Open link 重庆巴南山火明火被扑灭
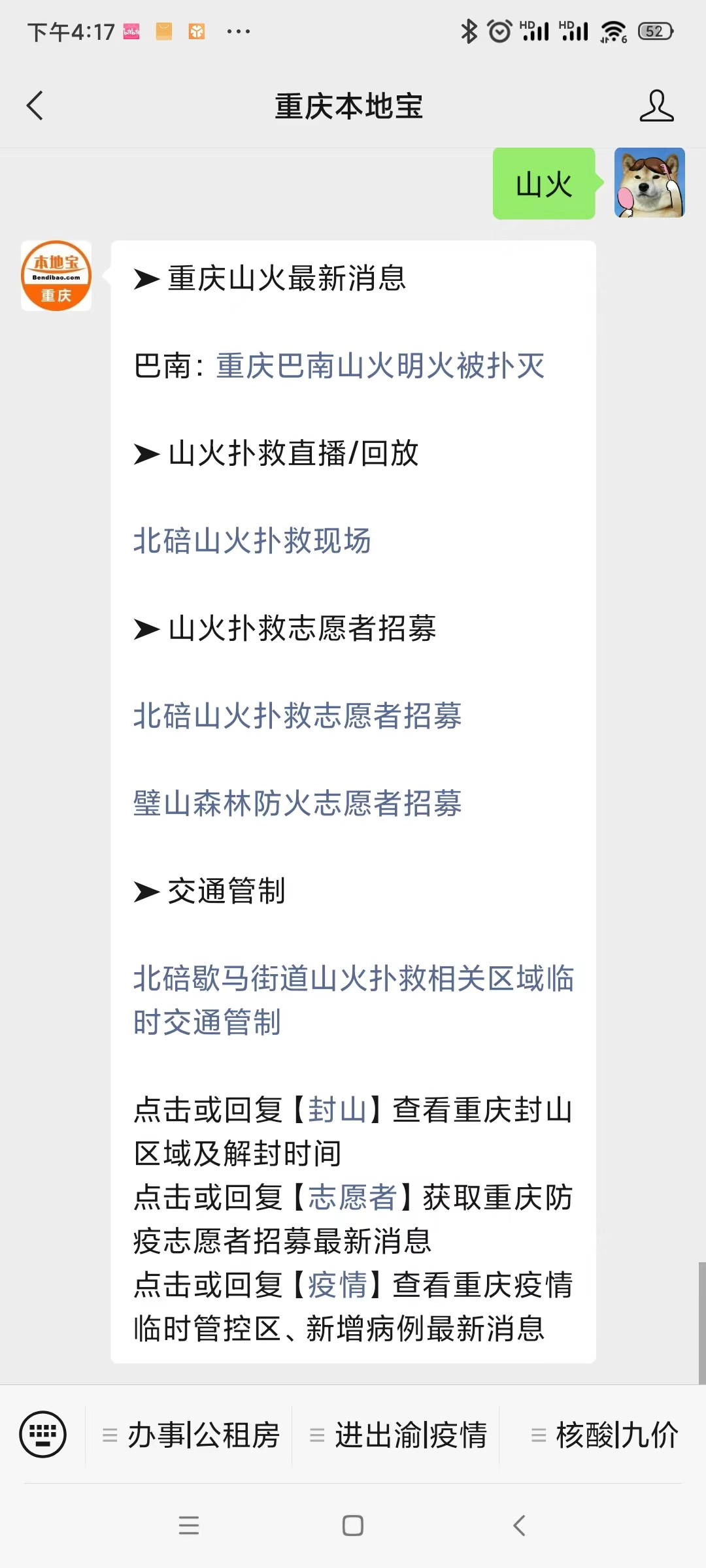Viewport: 706px width, 1568px height. point(380,366)
